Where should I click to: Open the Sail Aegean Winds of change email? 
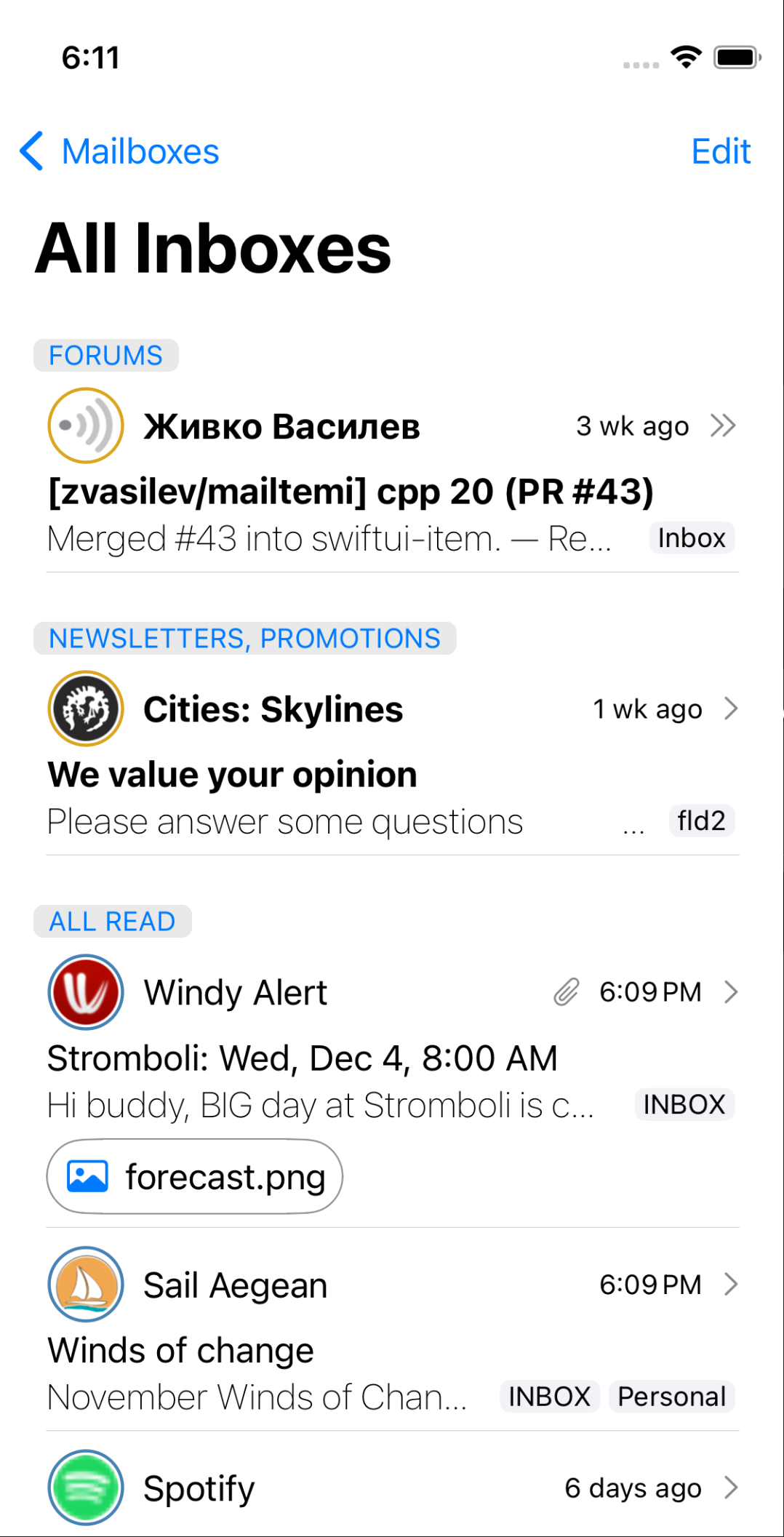(x=349, y=1350)
